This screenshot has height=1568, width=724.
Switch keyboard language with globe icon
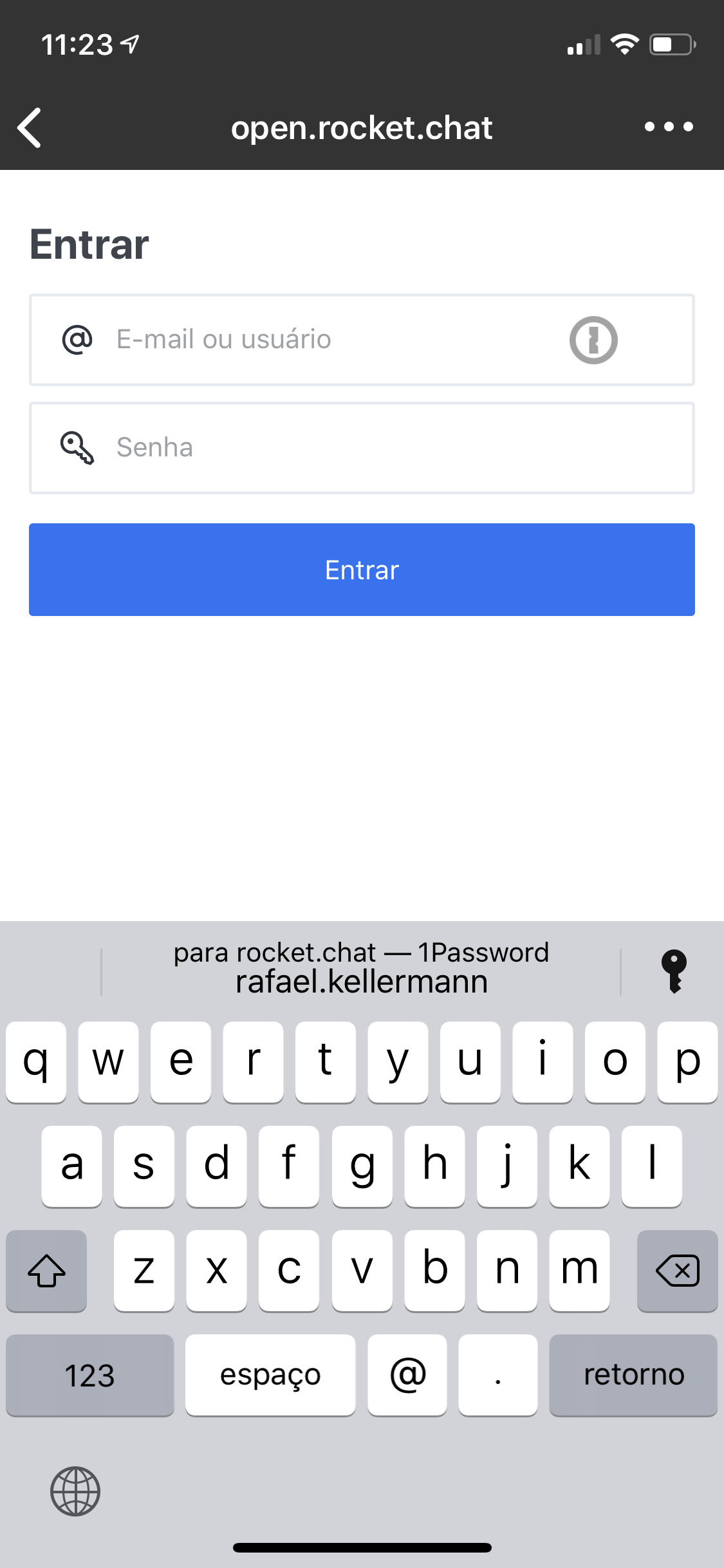pyautogui.click(x=75, y=1491)
